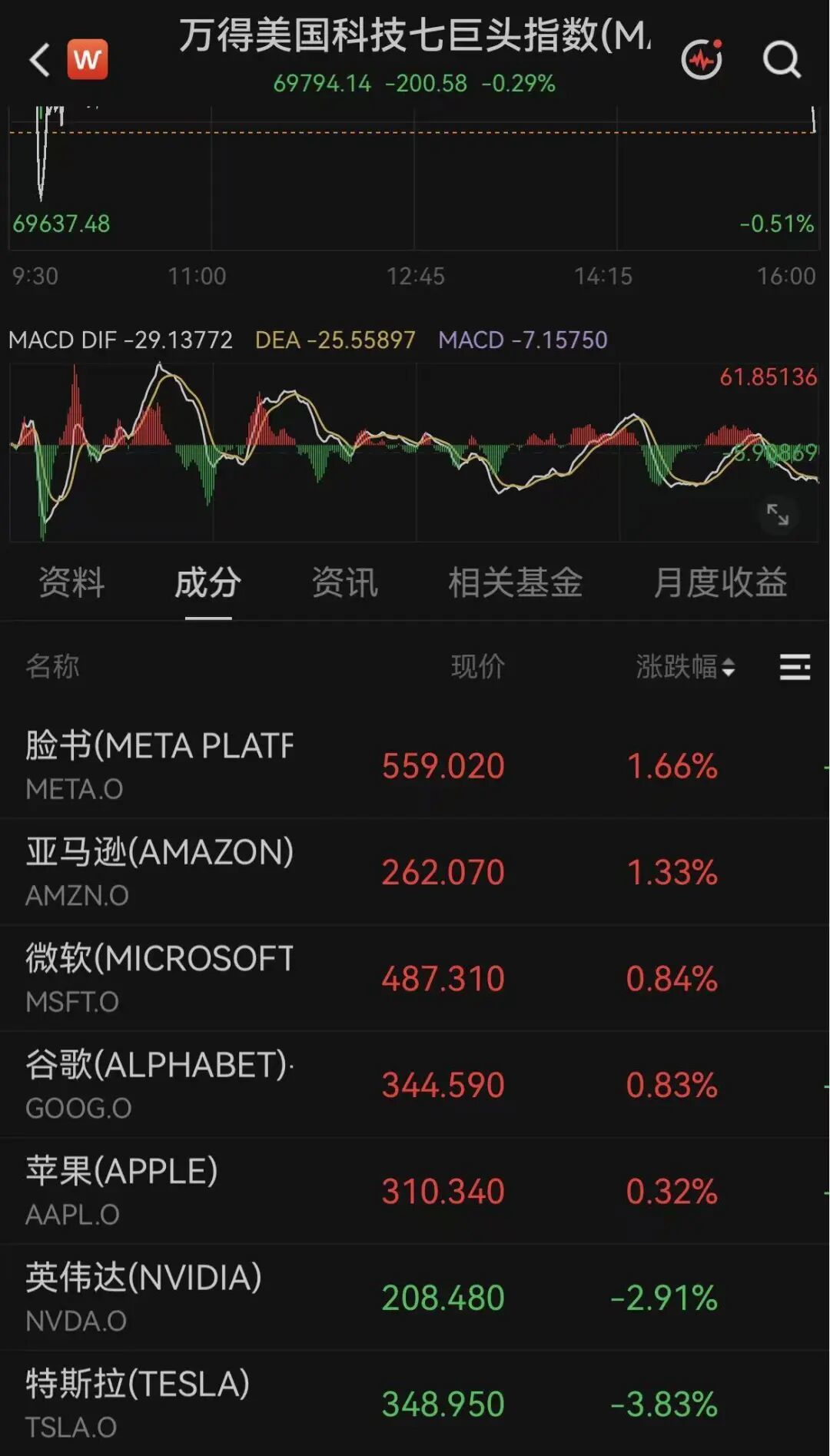
Task: Expand the MACD chart to fullscreen
Action: pos(778,514)
